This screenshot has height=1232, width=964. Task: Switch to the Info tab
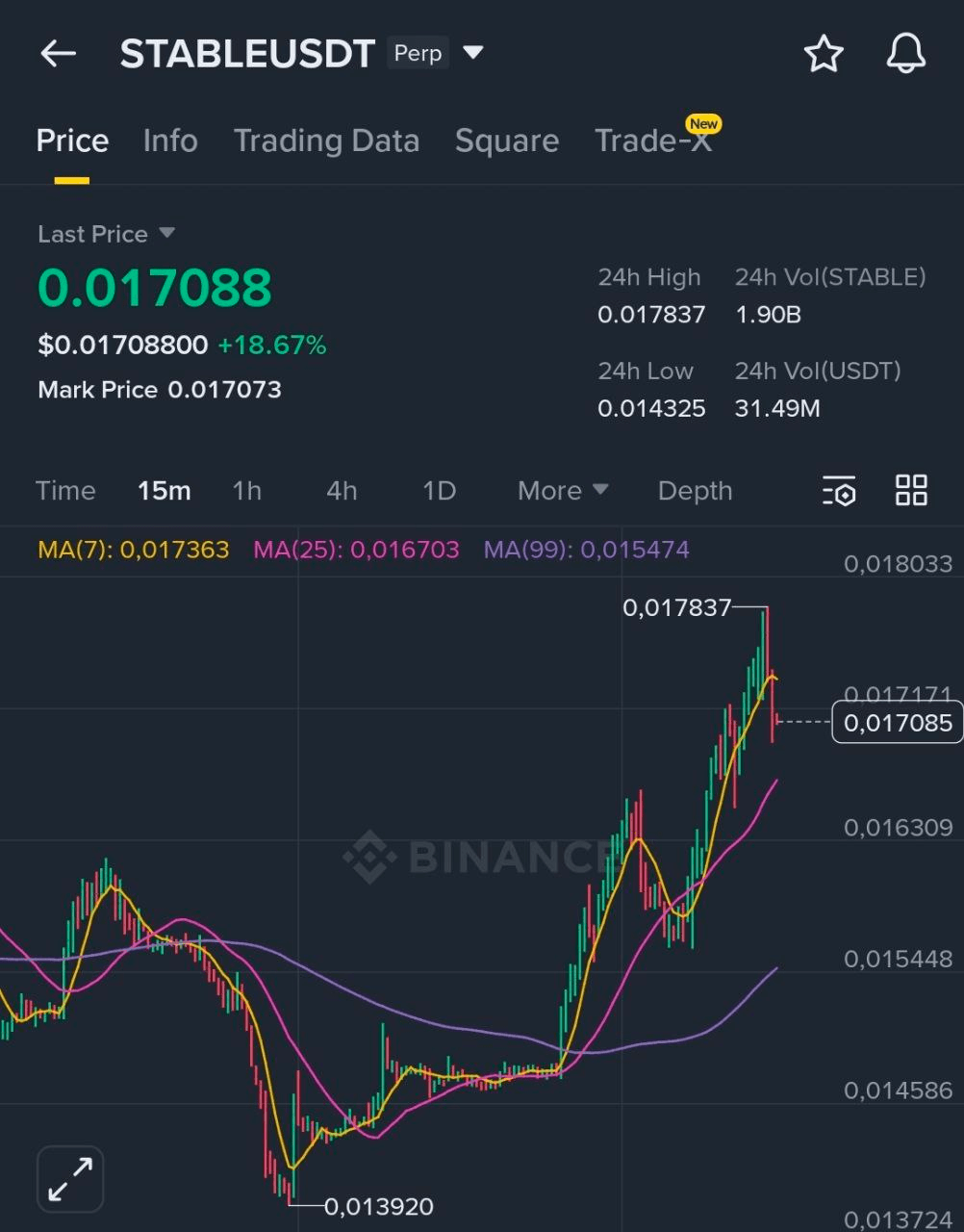click(x=169, y=141)
